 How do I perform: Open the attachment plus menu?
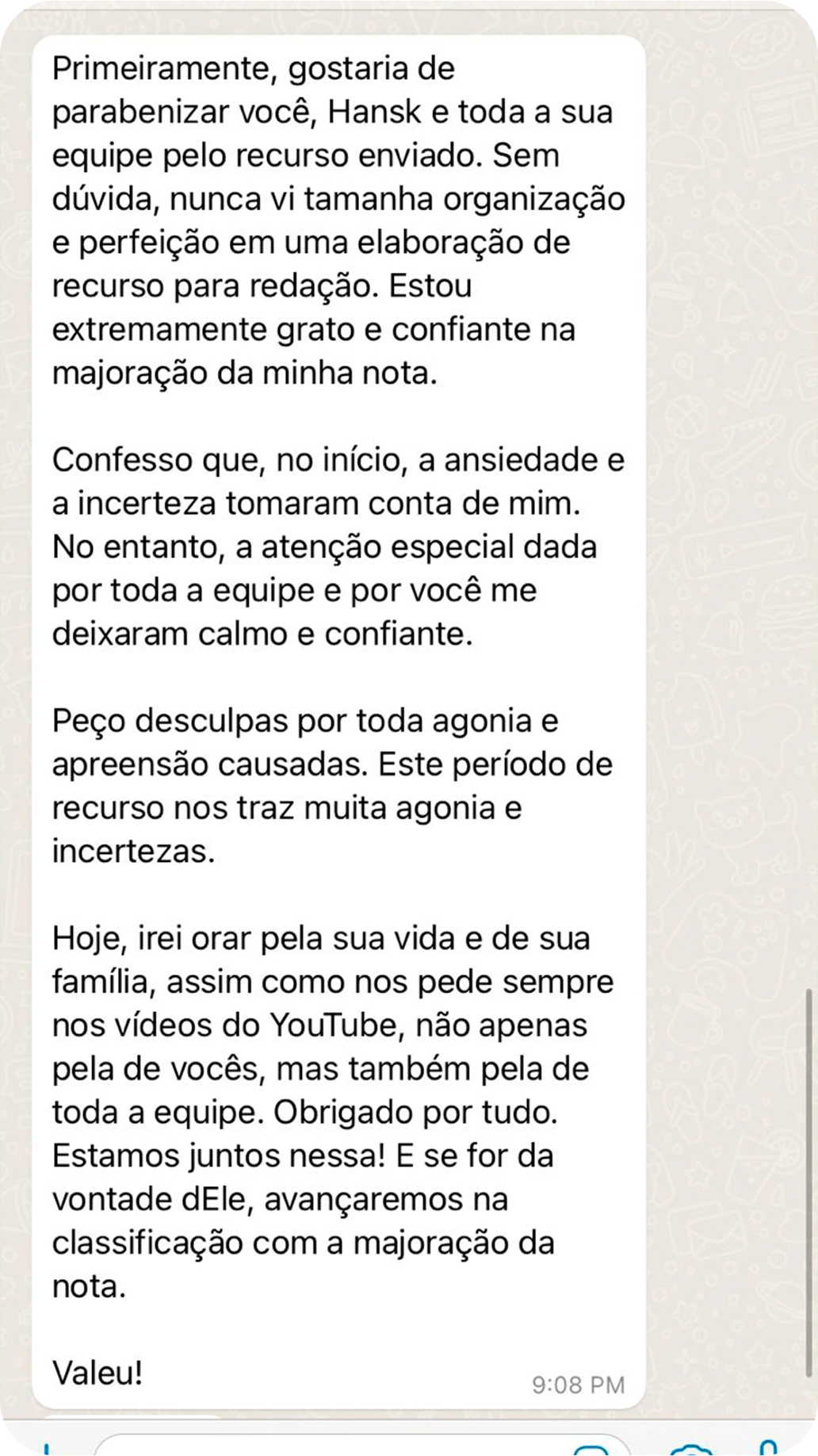point(46,1448)
